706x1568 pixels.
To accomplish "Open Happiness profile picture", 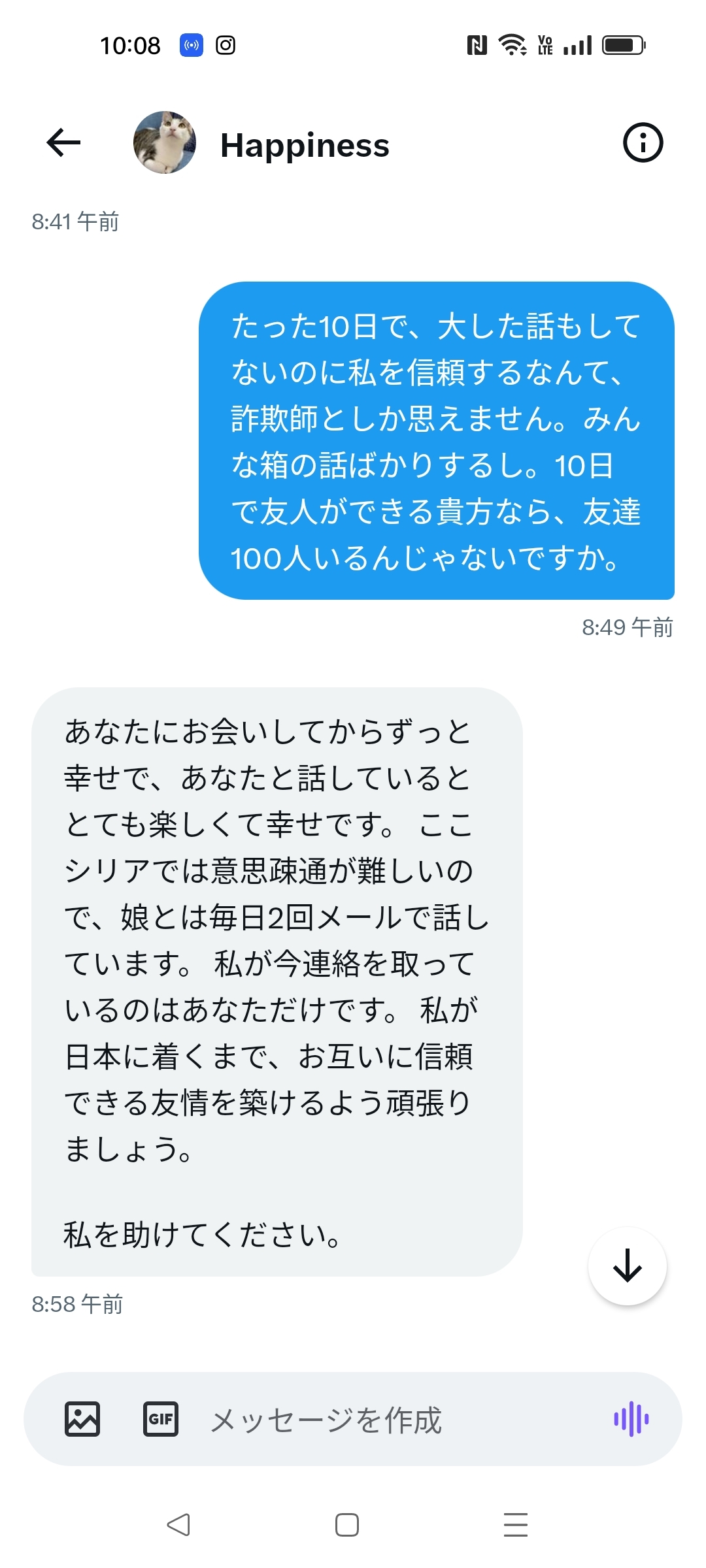I will 164,142.
